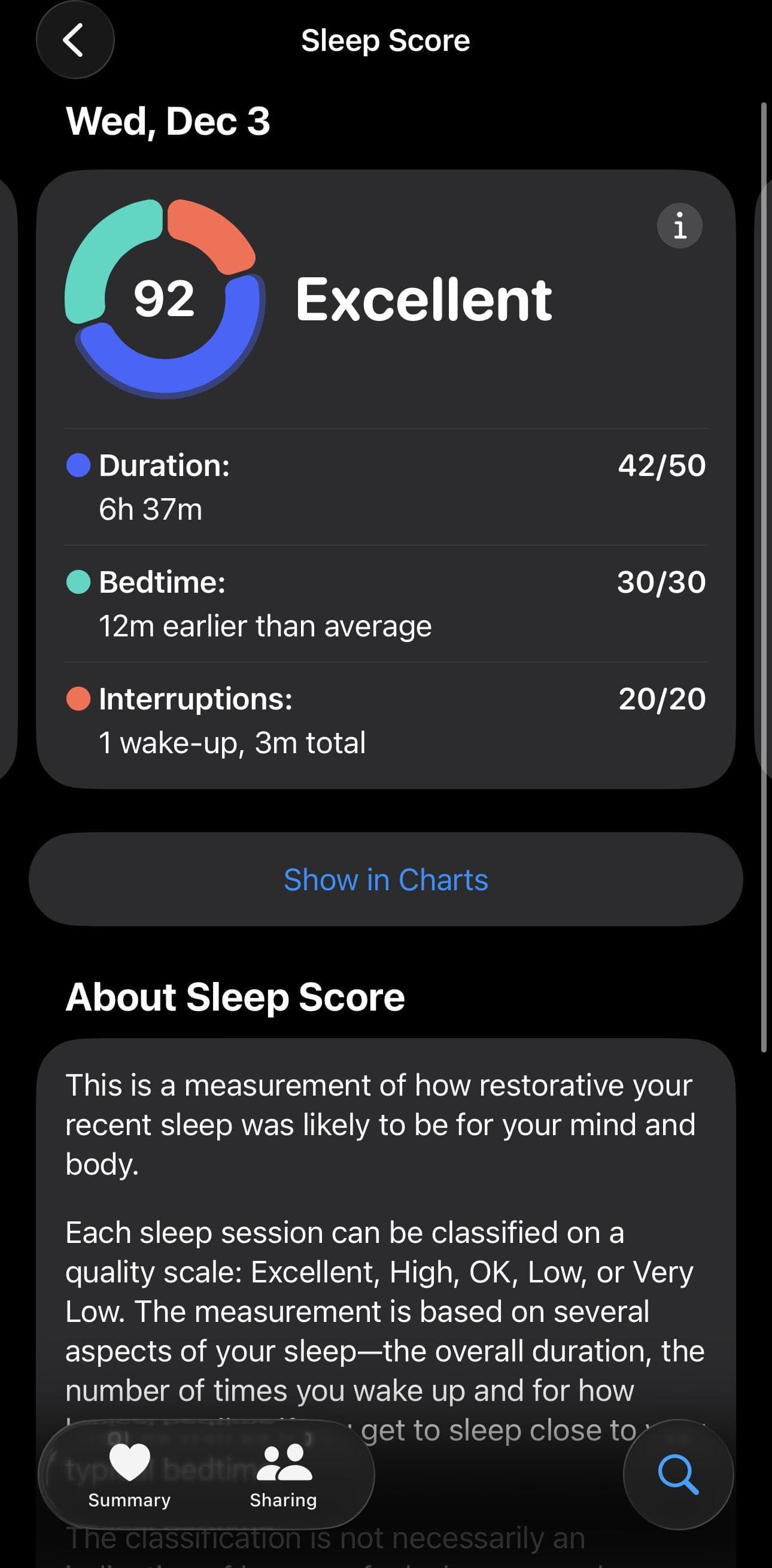
Task: Open the sleep score info popup
Action: 679,226
